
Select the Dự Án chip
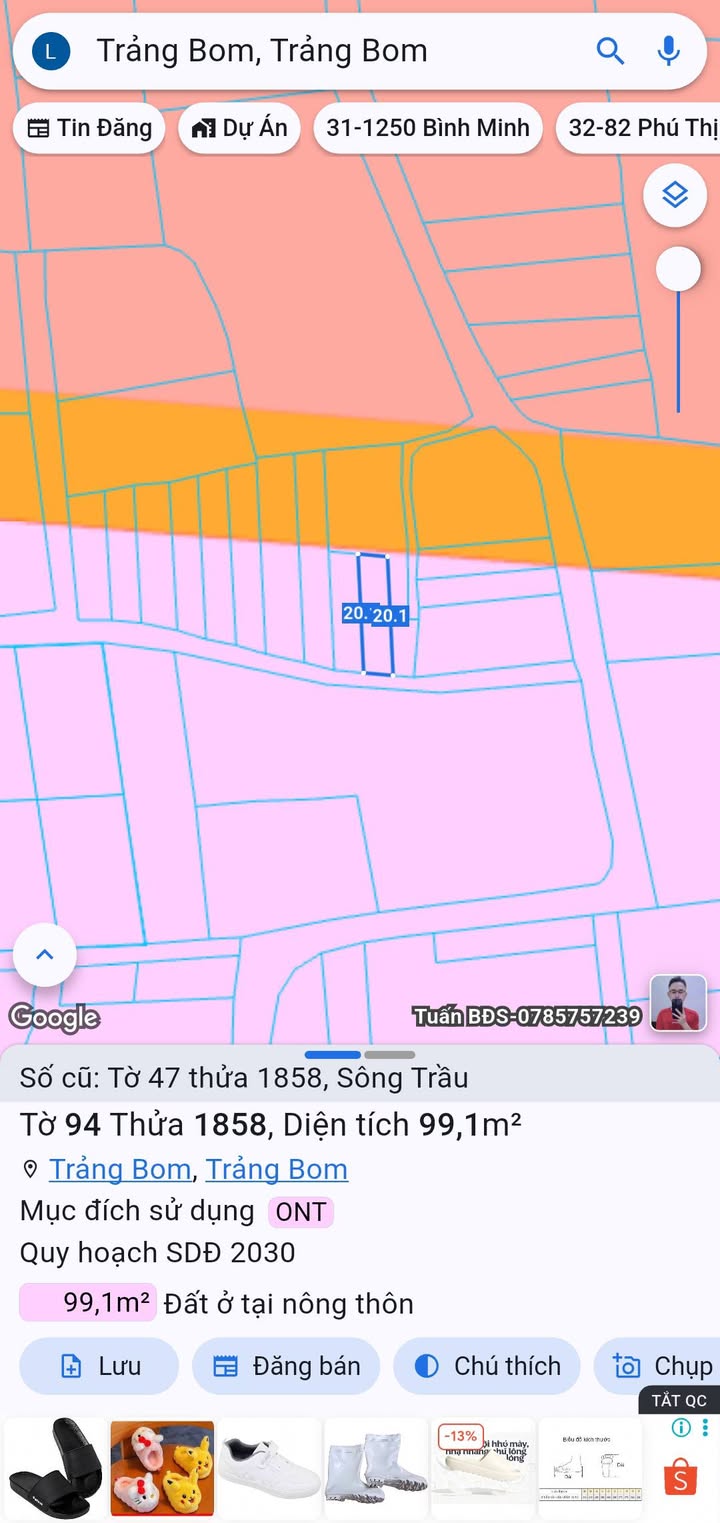tap(239, 128)
